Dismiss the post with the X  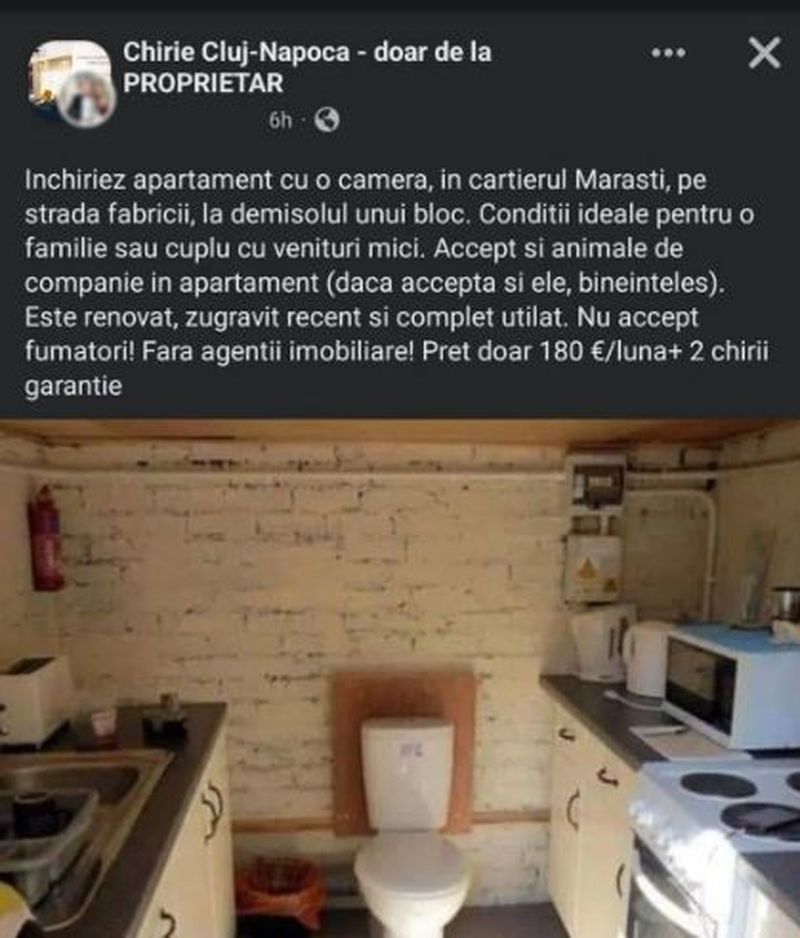click(763, 51)
